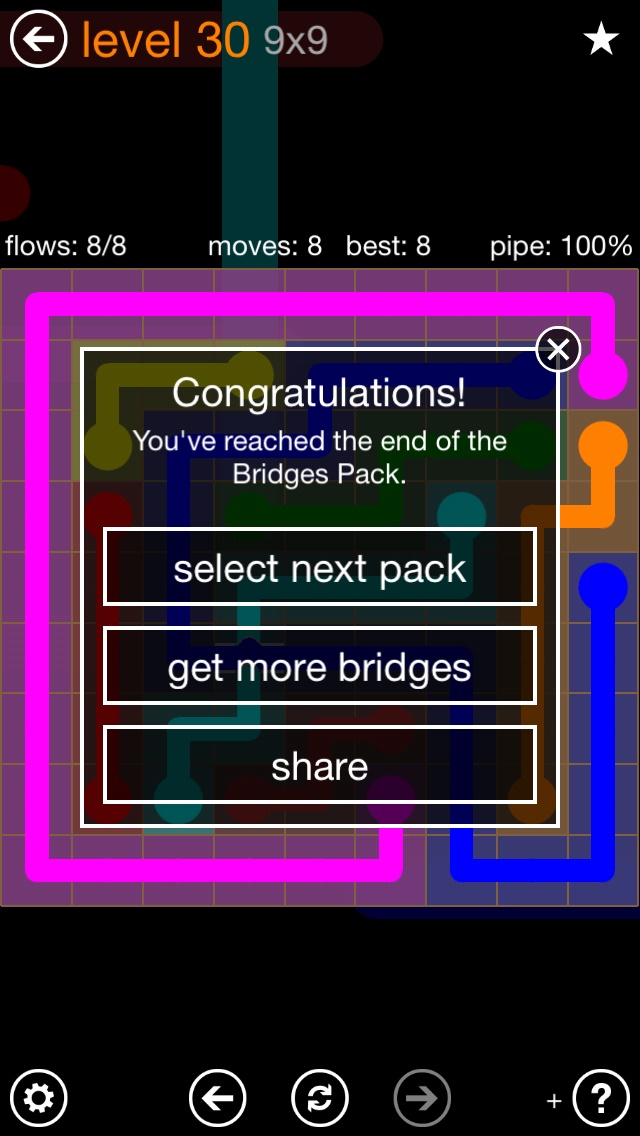This screenshot has height=1136, width=640.
Task: Open the hints question mark
Action: 601,1099
